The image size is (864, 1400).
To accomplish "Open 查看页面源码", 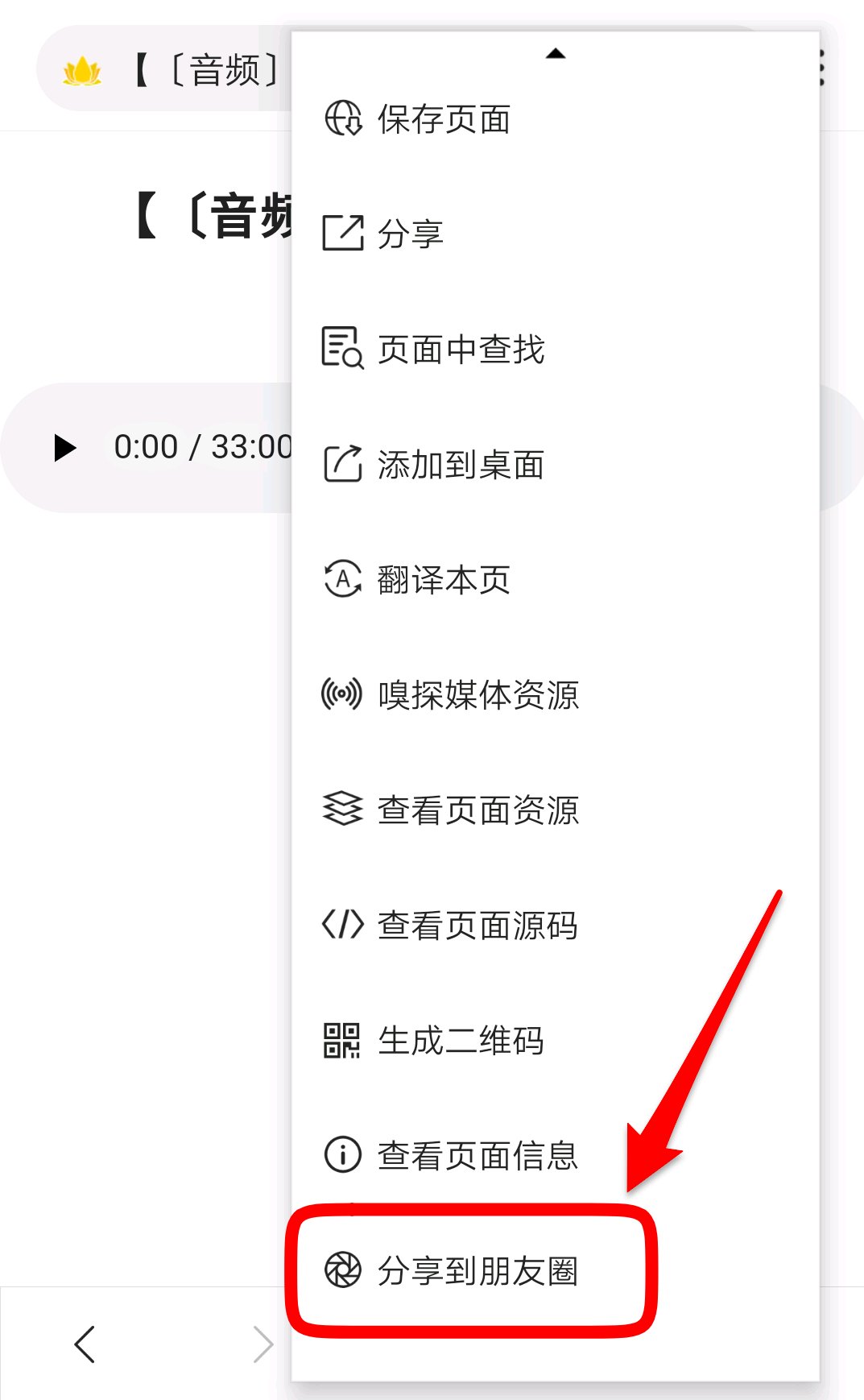I will pos(556,926).
